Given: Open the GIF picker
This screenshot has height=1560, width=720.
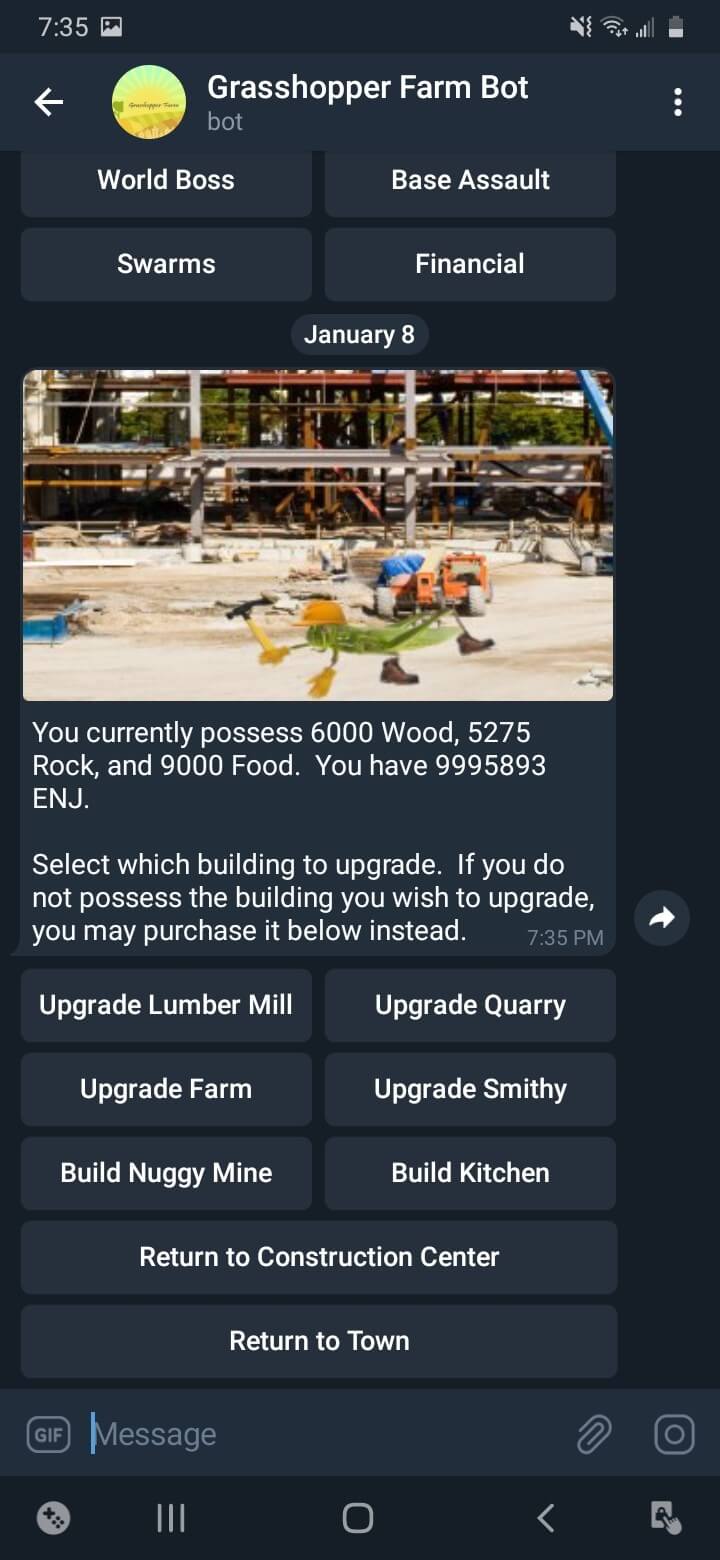Looking at the screenshot, I should pos(48,1435).
